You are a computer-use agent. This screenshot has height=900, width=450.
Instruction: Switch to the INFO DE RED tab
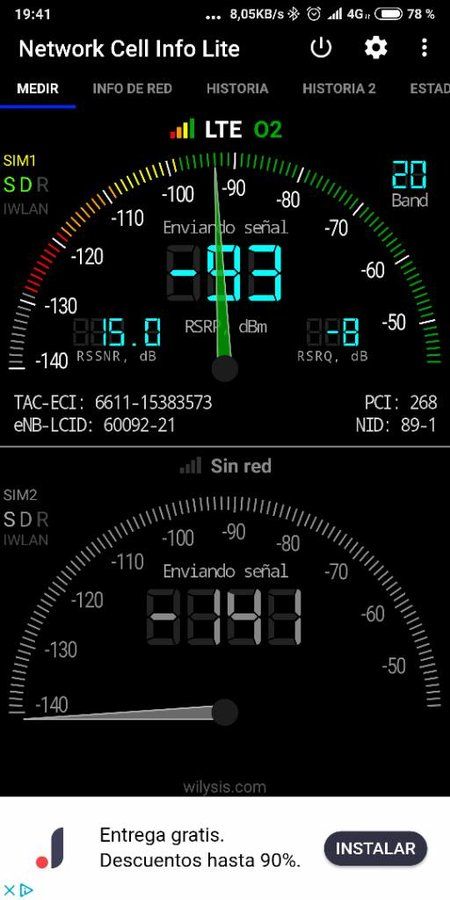132,88
